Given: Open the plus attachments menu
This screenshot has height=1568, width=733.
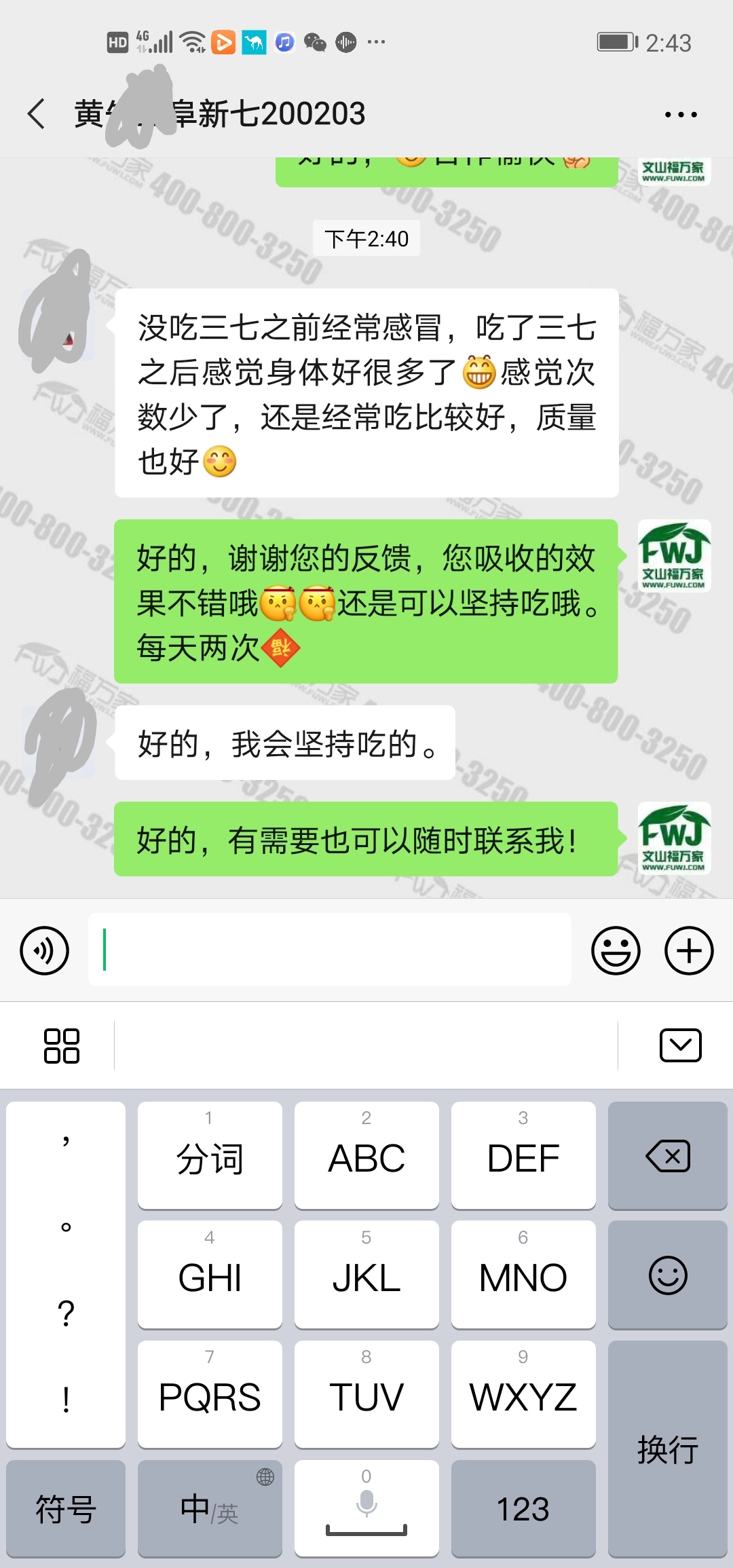Looking at the screenshot, I should (689, 950).
